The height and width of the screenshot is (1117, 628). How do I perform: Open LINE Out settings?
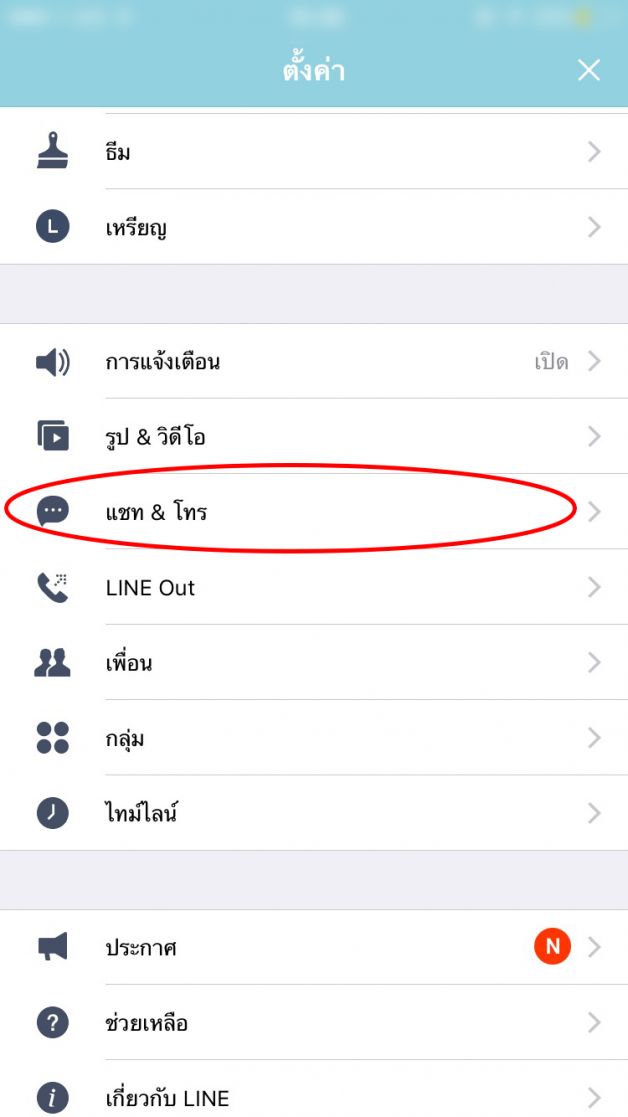coord(314,587)
